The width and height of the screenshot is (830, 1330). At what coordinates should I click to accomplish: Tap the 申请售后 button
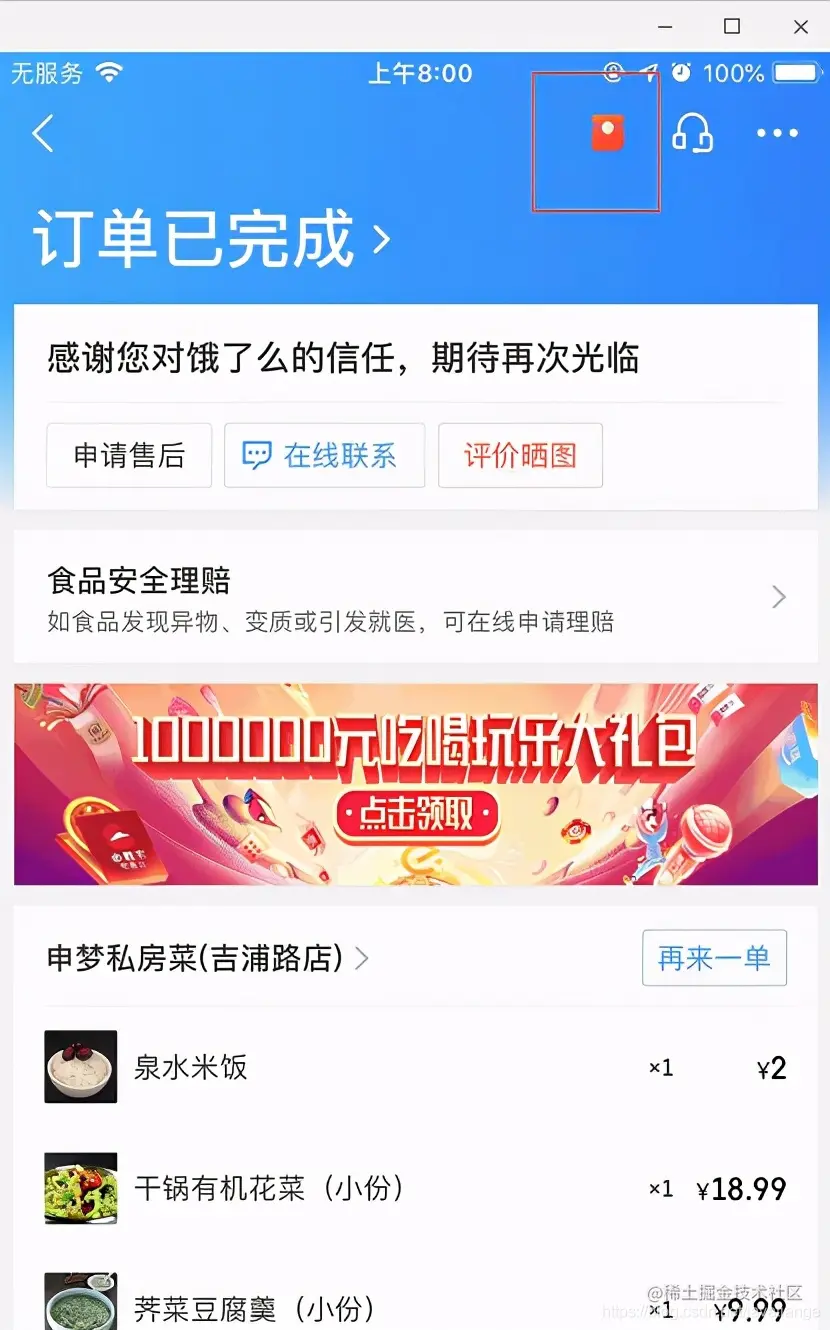129,456
